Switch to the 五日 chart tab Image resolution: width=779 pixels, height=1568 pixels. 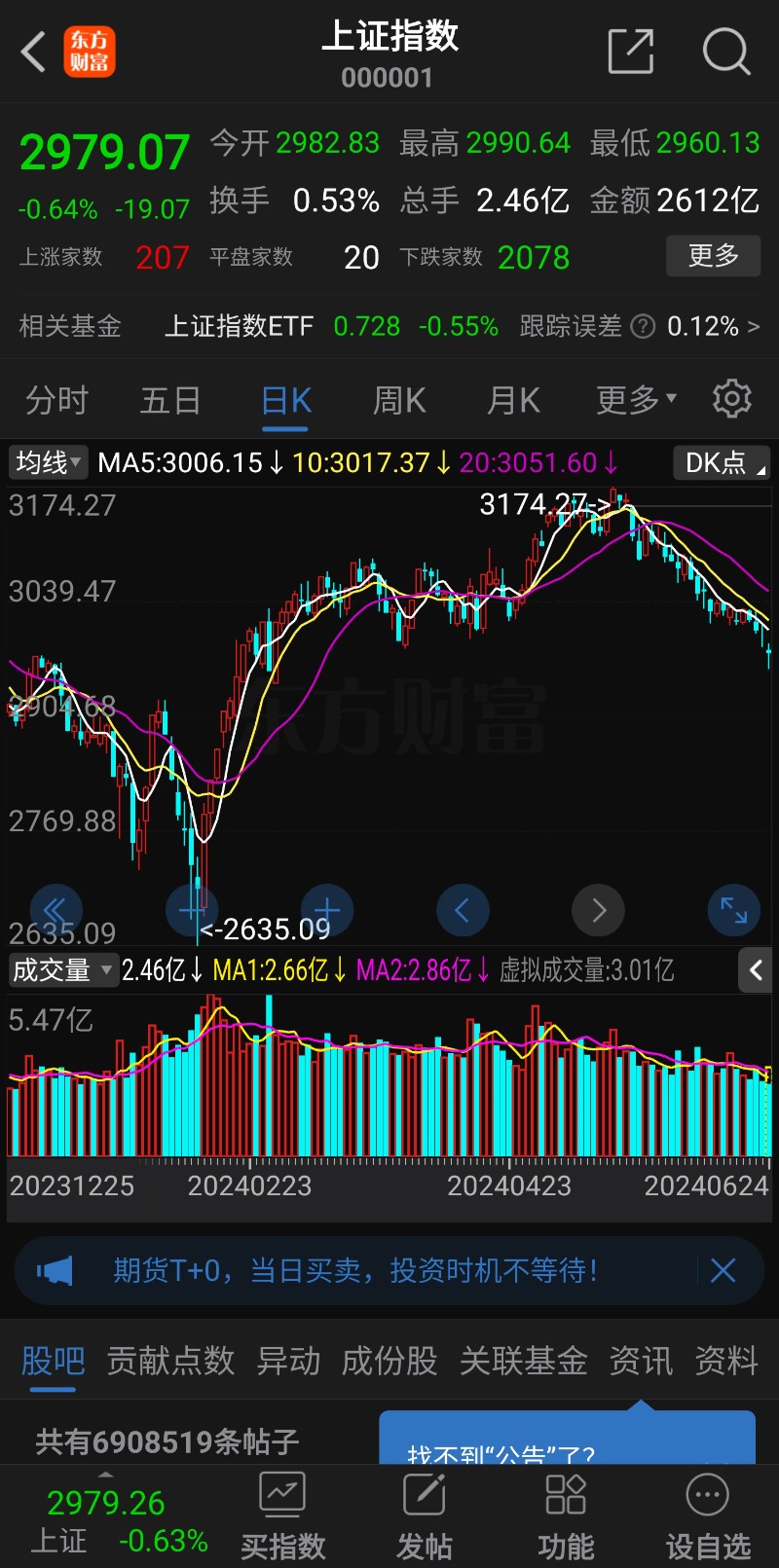pos(170,400)
